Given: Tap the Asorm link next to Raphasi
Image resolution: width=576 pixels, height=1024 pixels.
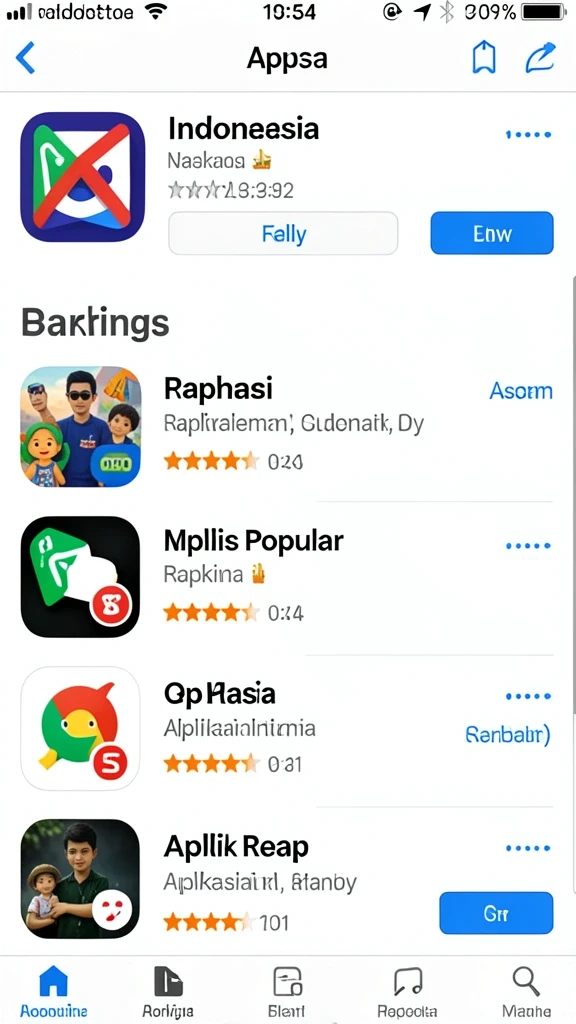Looking at the screenshot, I should pos(520,391).
